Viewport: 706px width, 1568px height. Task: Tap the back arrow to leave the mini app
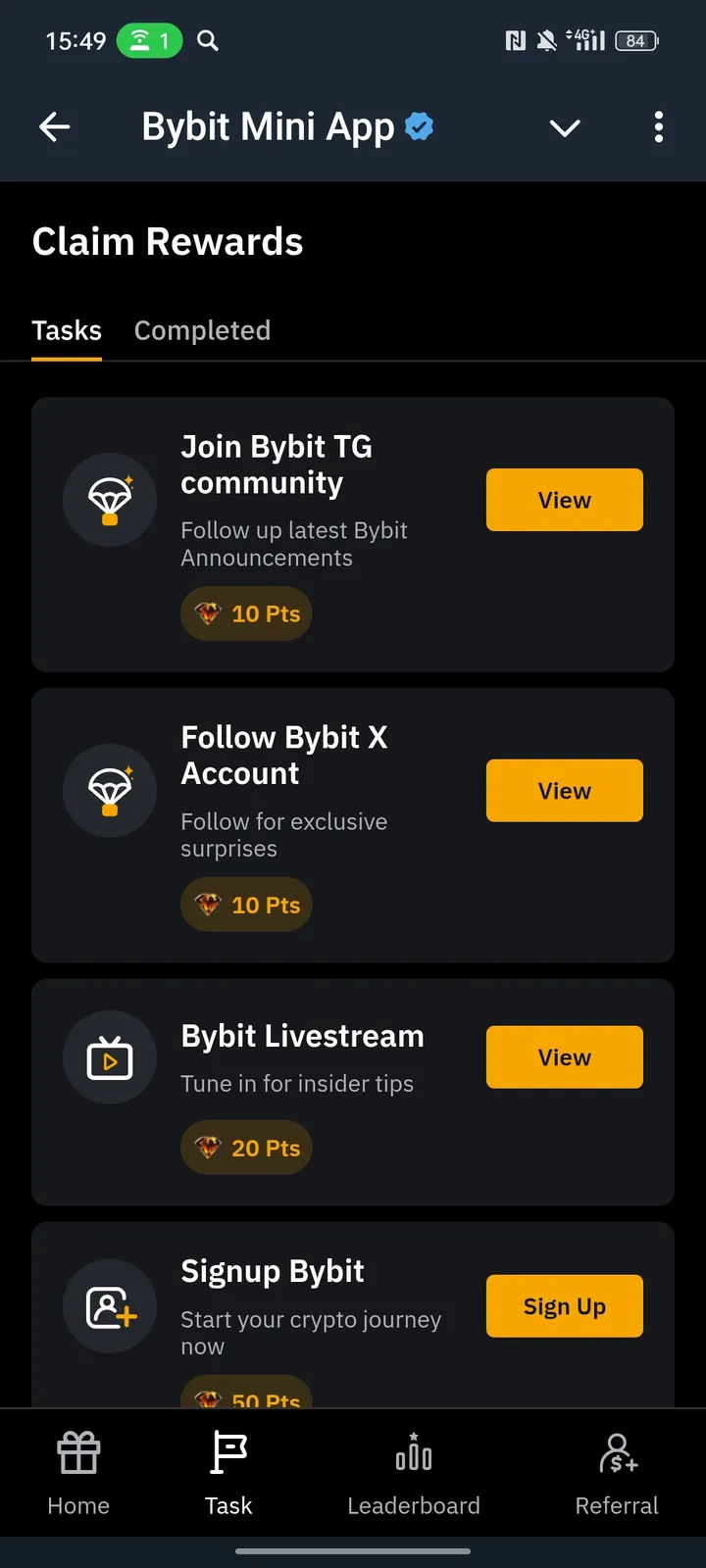55,126
